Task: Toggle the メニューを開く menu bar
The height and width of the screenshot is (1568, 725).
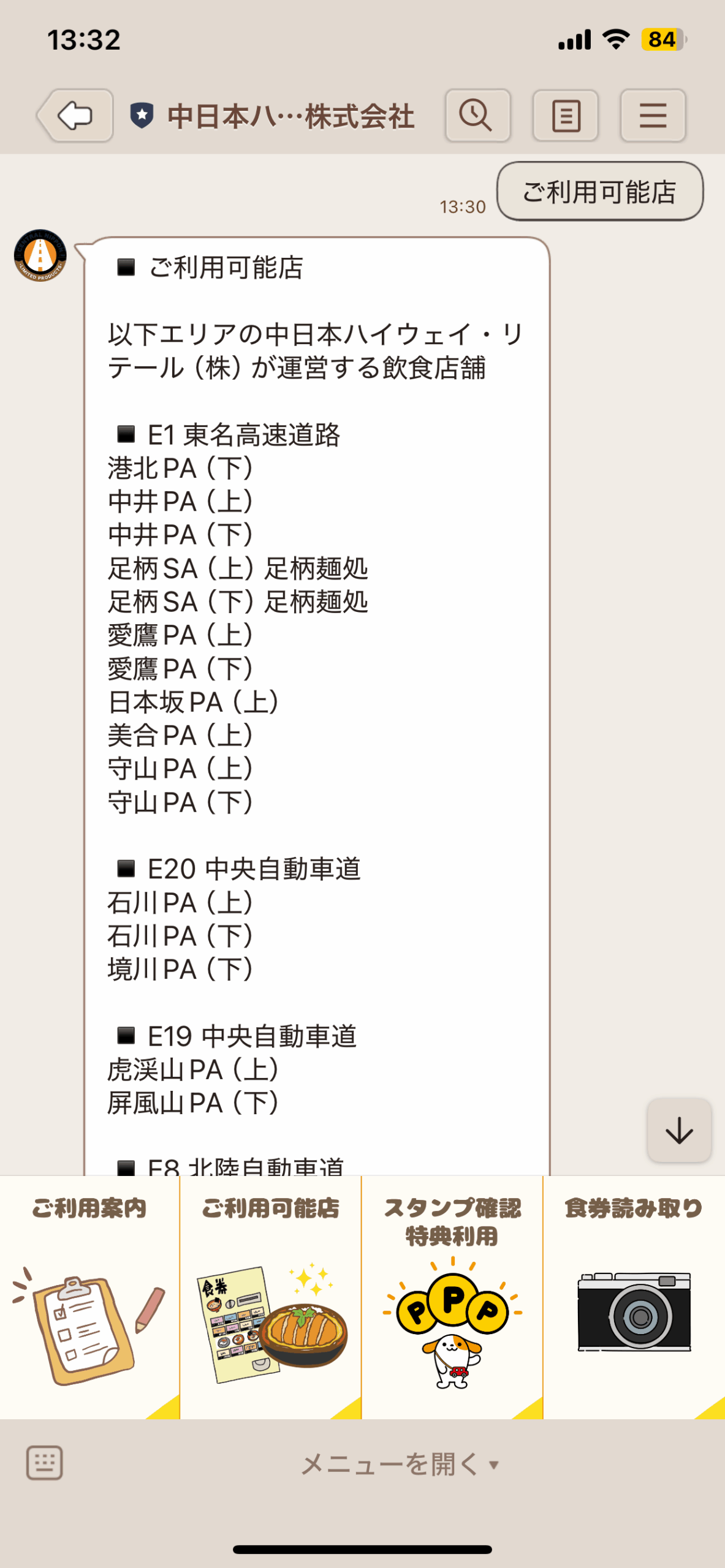Action: [400, 1464]
